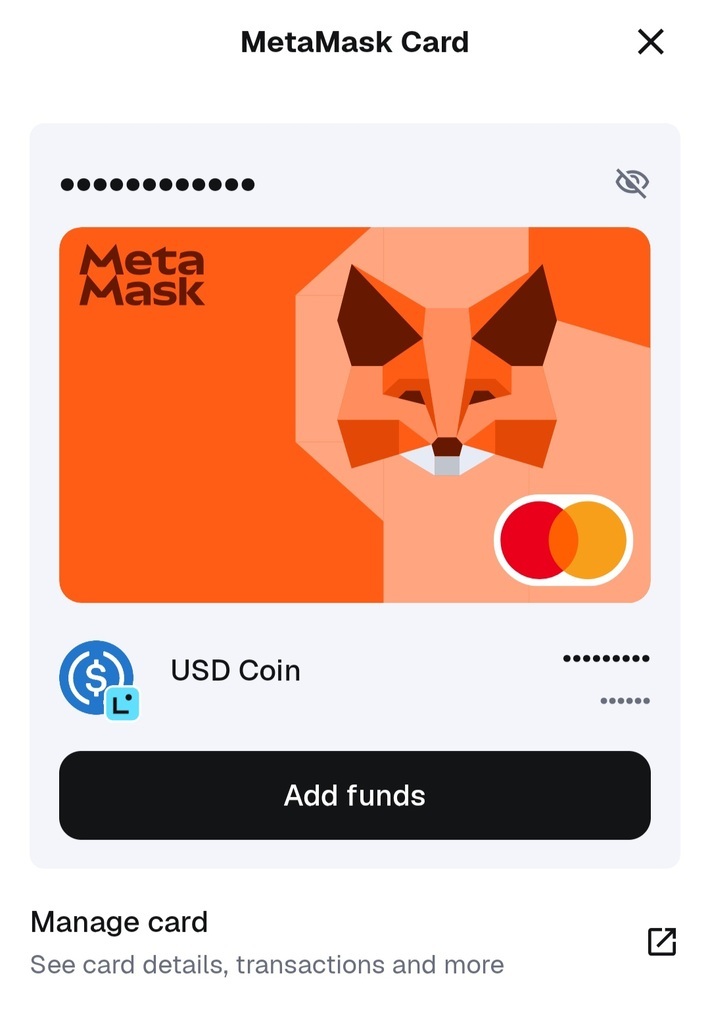Screen dimensions: 710x1024
Task: Close the MetaMask Card screen
Action: 650,42
